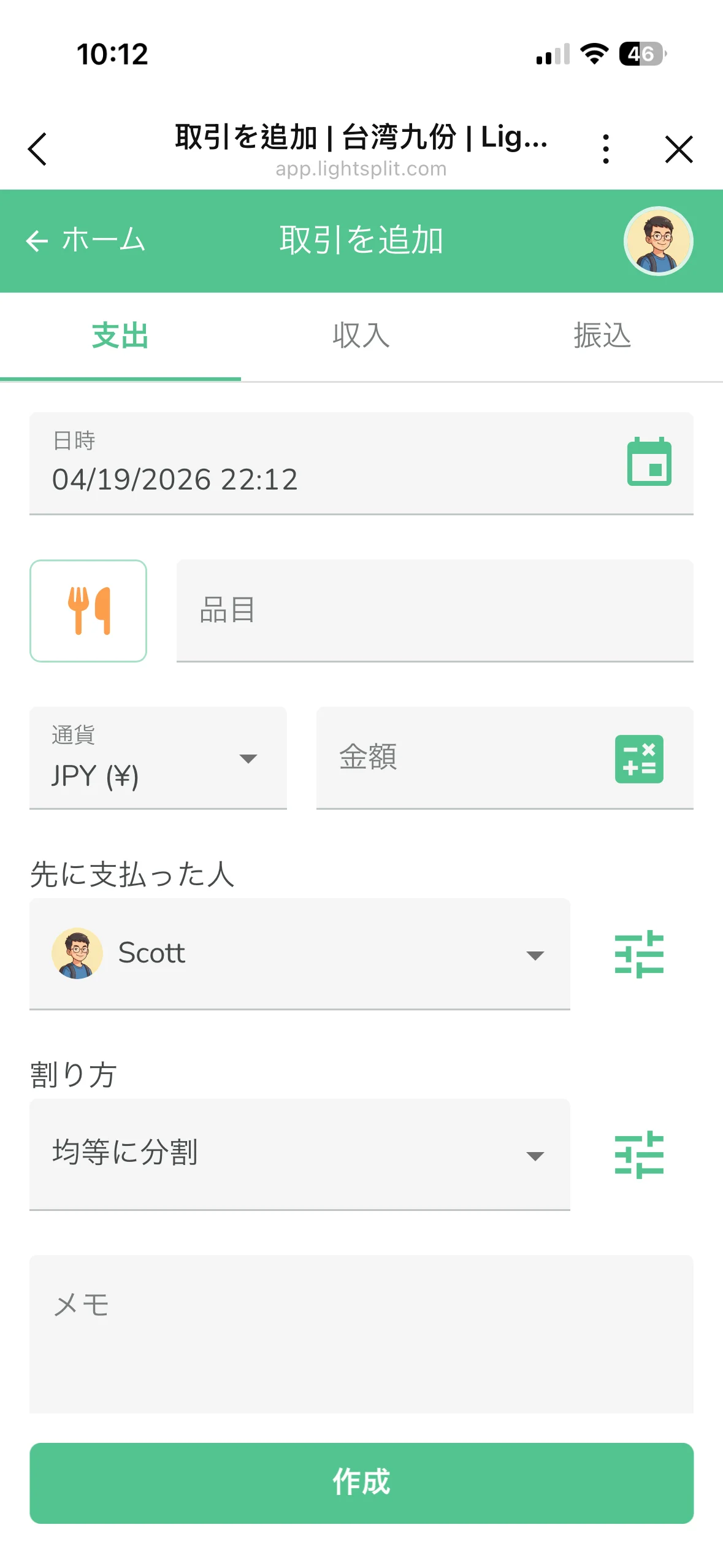The height and width of the screenshot is (1568, 723).
Task: Return to ホーム screen
Action: [85, 240]
